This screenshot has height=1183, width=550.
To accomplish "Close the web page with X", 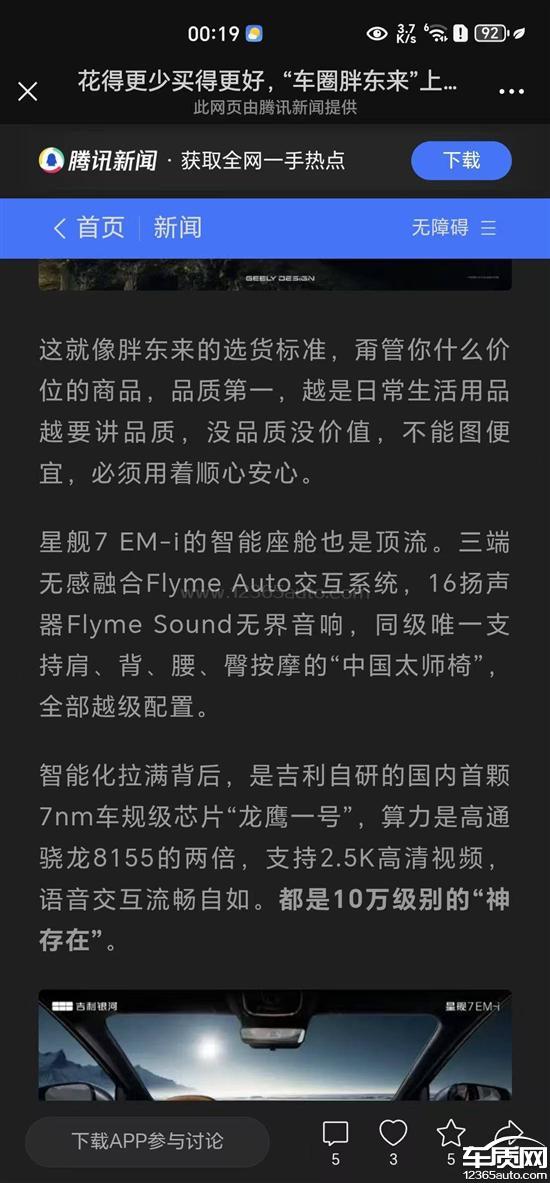I will 28,92.
